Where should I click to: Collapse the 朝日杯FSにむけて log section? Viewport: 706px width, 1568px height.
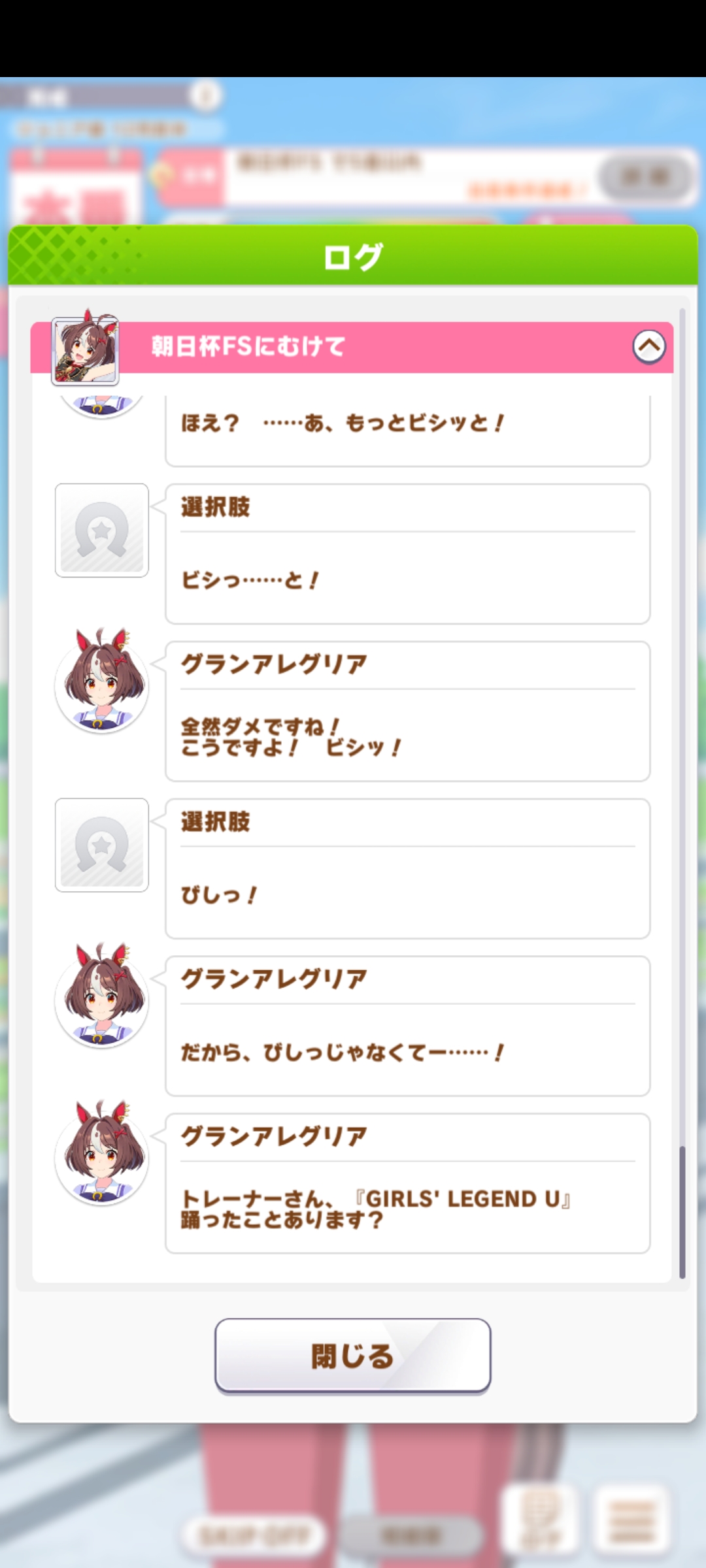tap(648, 346)
